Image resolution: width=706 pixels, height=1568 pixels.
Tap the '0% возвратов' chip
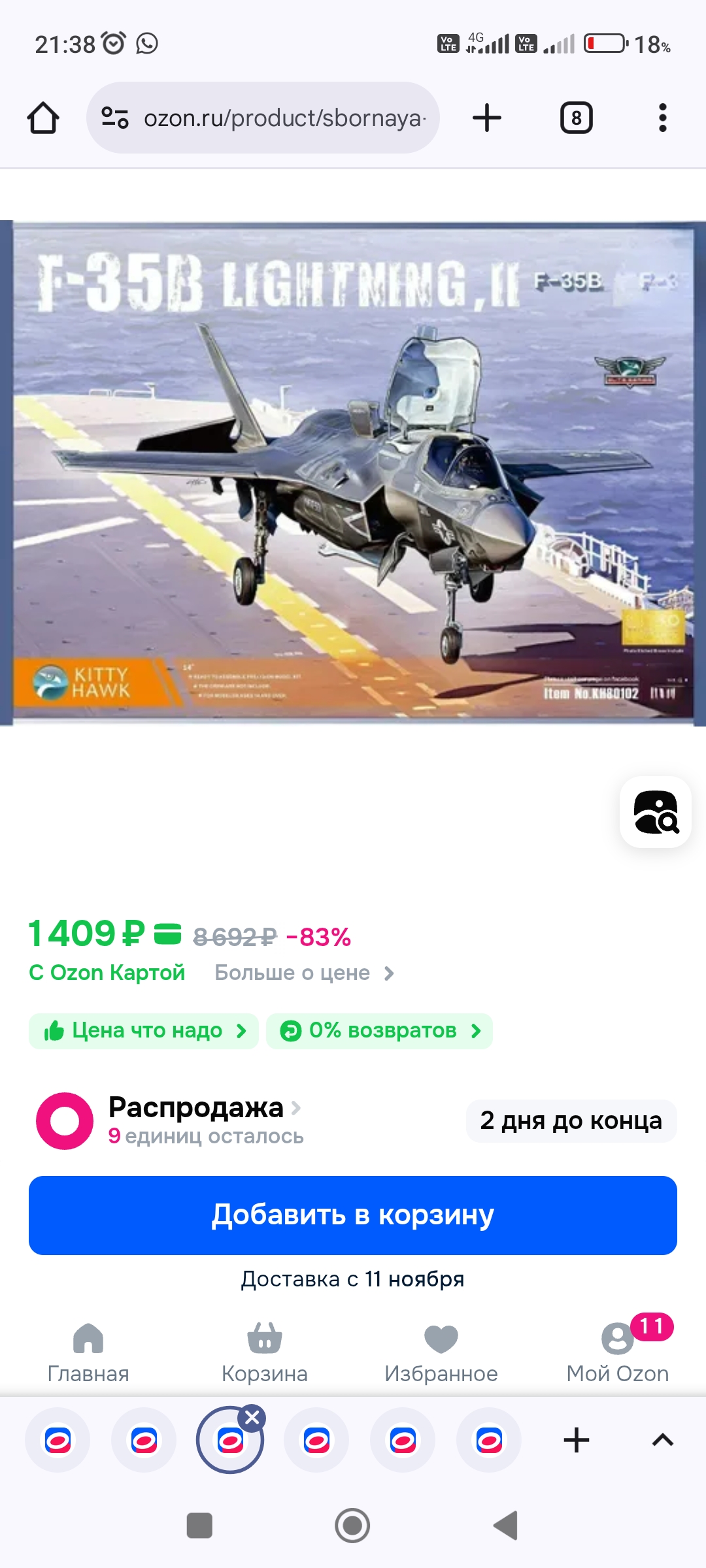(379, 1031)
